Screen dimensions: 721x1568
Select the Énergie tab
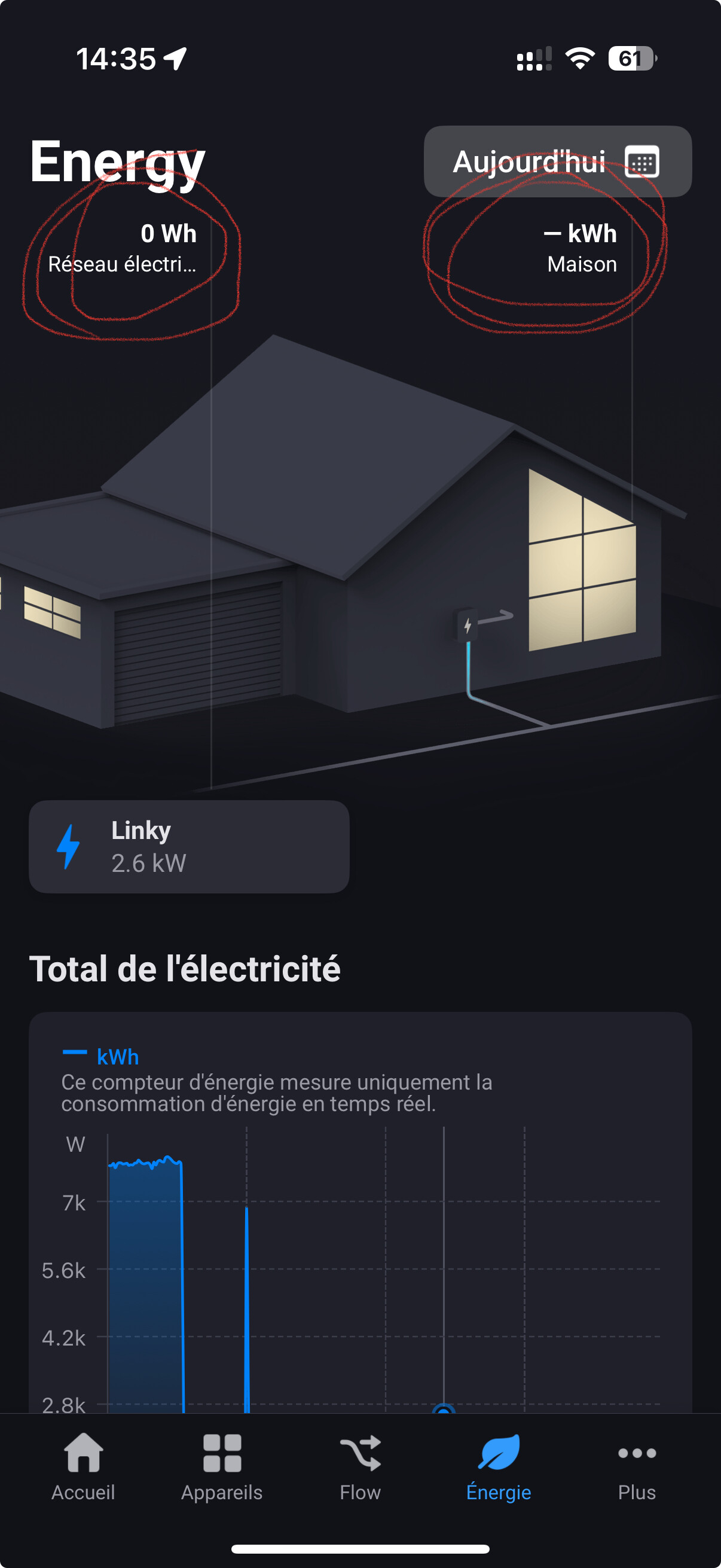tap(499, 1468)
